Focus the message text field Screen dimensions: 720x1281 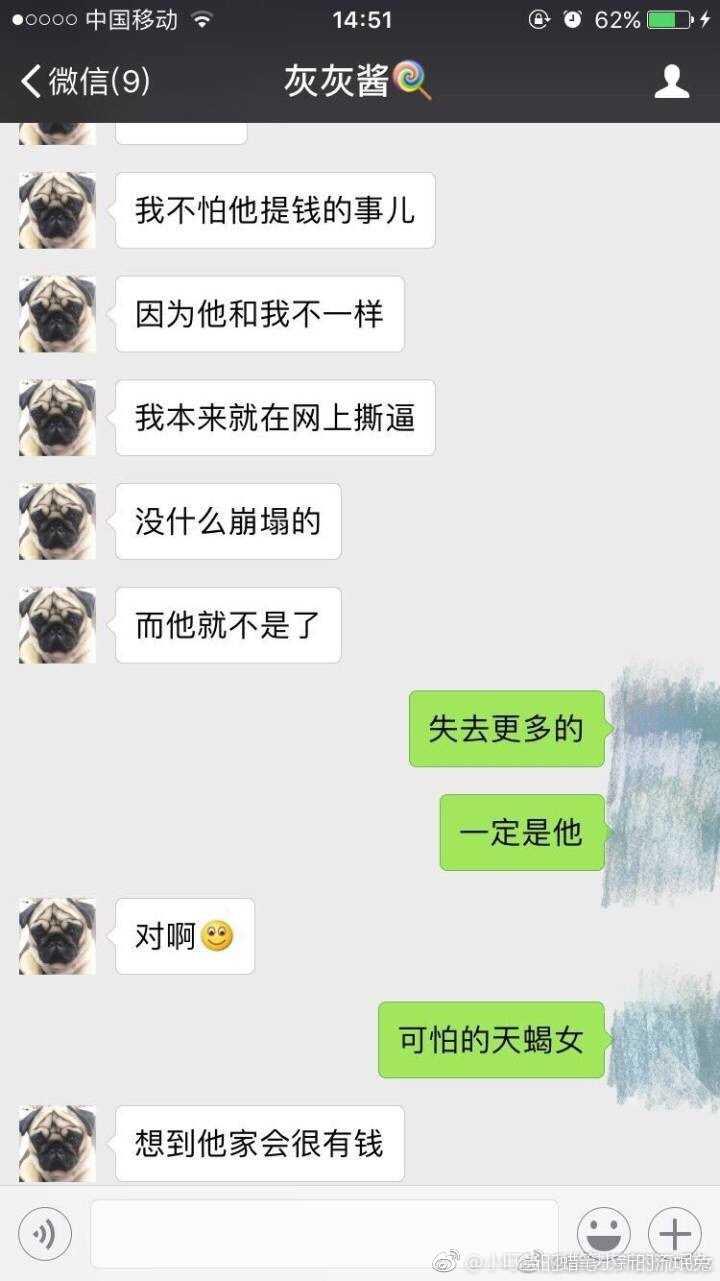[324, 1234]
